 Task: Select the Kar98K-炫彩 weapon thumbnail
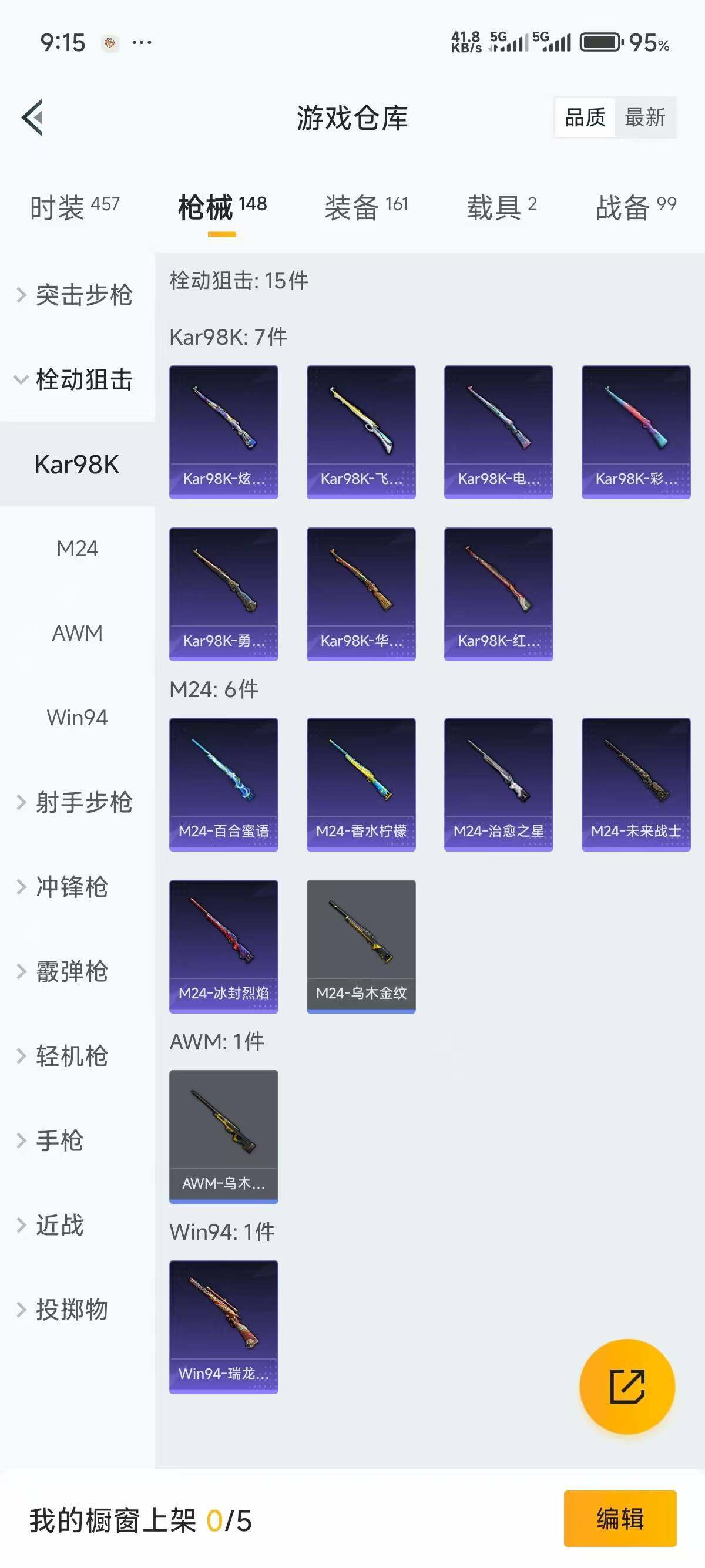pyautogui.click(x=223, y=431)
